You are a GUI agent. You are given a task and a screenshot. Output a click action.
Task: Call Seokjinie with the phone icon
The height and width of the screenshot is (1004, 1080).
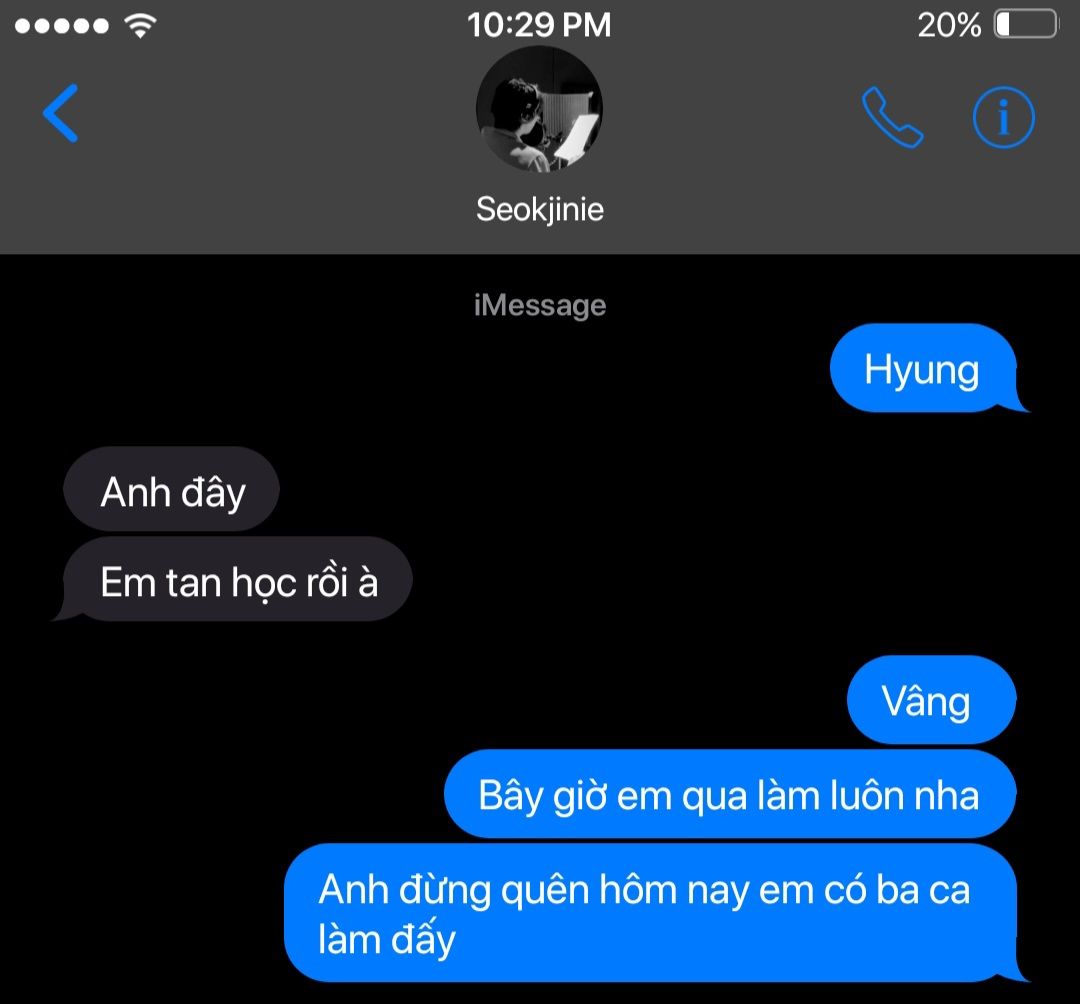(892, 117)
